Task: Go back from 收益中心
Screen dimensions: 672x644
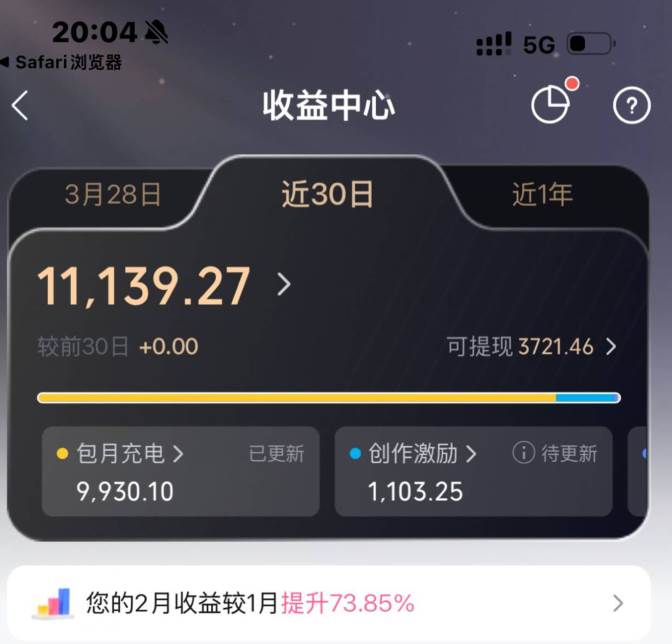Action: coord(21,106)
